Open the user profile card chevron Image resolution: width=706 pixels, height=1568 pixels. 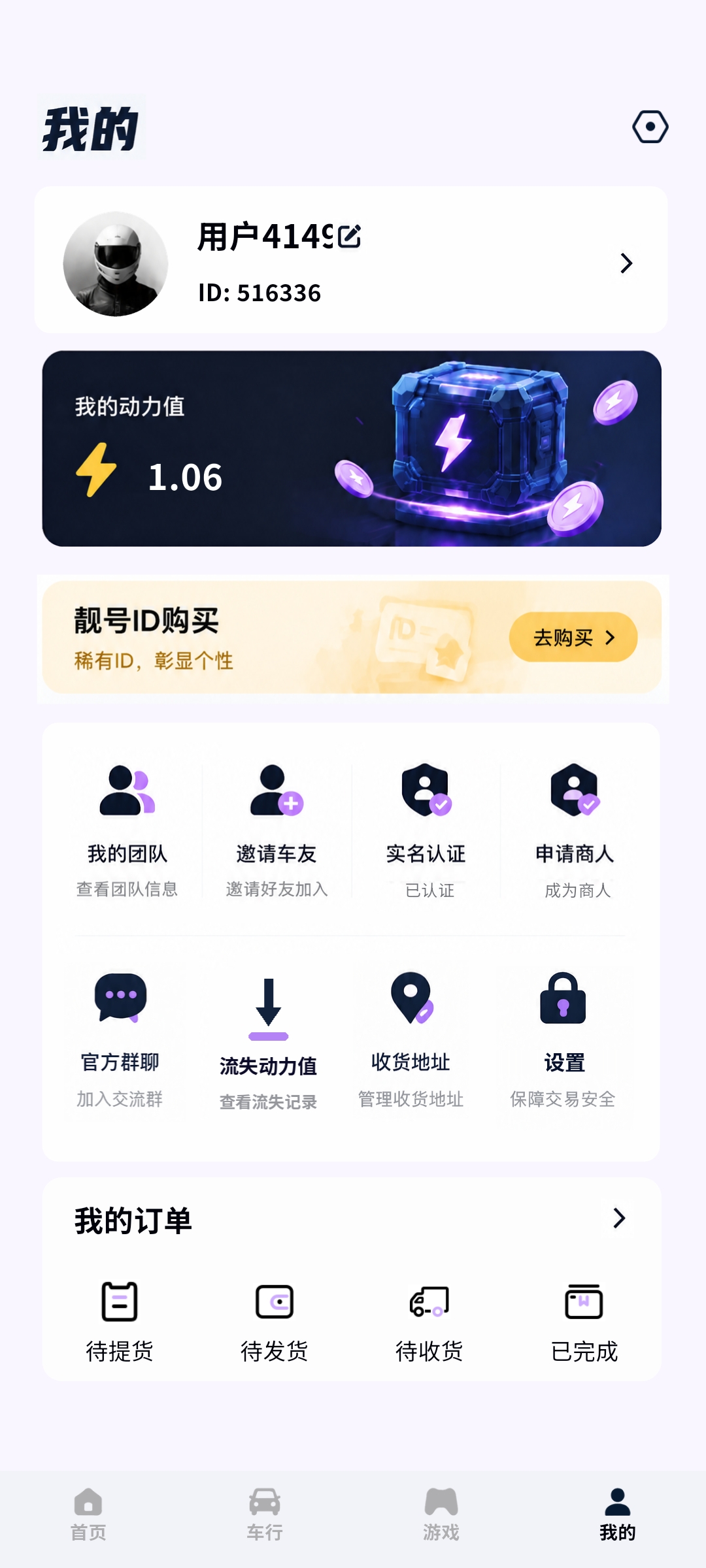(626, 263)
